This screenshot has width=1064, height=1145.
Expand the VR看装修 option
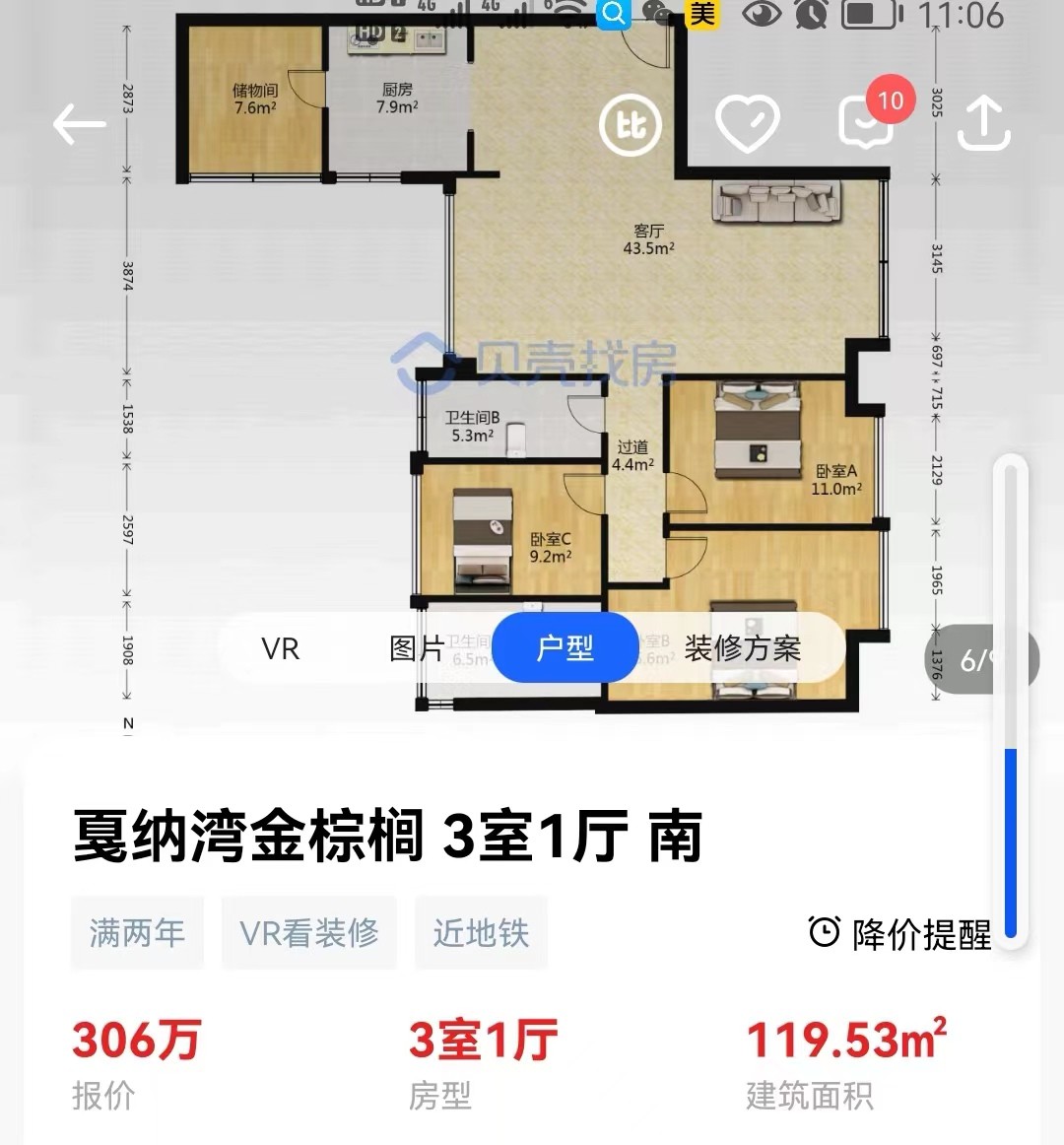[308, 932]
